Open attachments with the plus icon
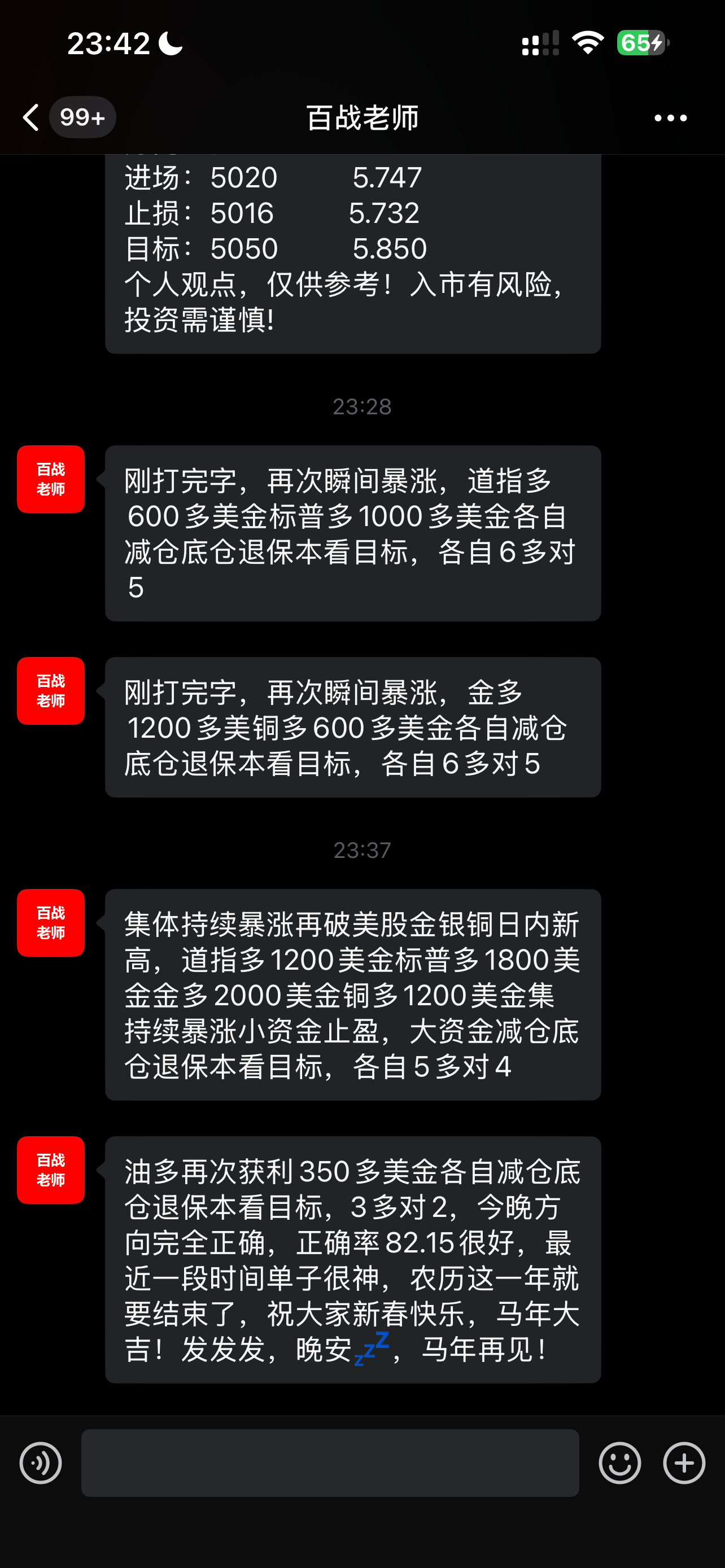 coord(684,1464)
